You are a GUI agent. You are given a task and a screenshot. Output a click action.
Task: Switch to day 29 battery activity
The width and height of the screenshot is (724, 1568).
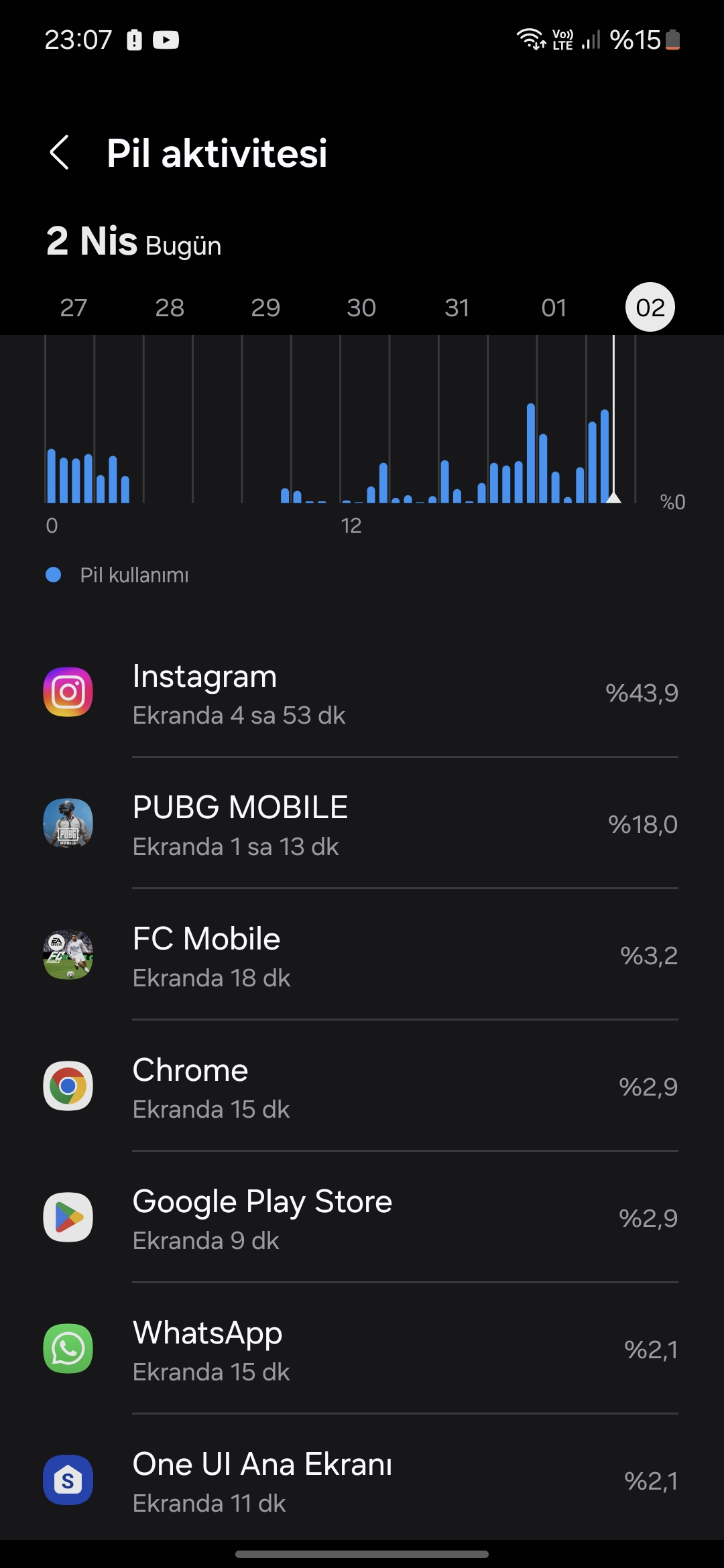[265, 308]
